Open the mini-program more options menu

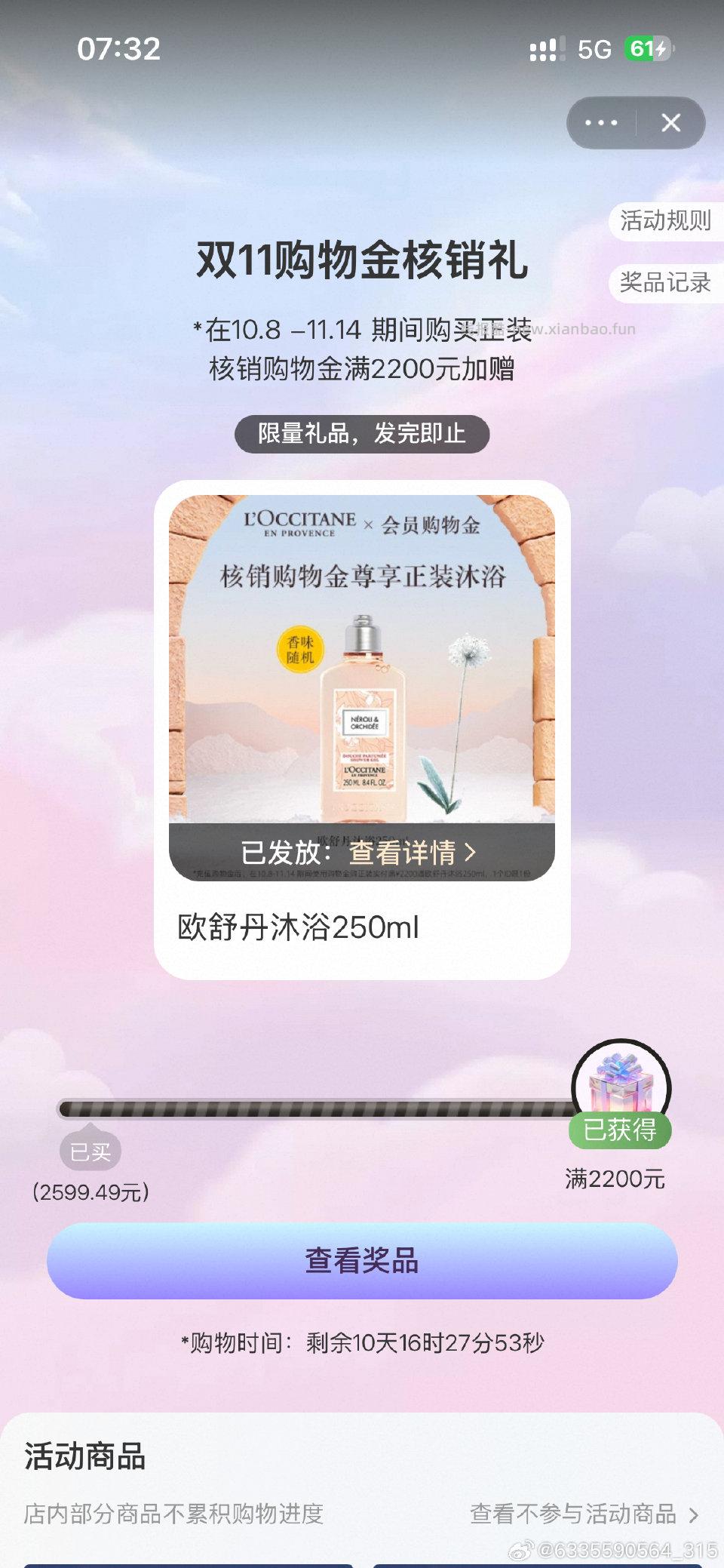pos(601,123)
